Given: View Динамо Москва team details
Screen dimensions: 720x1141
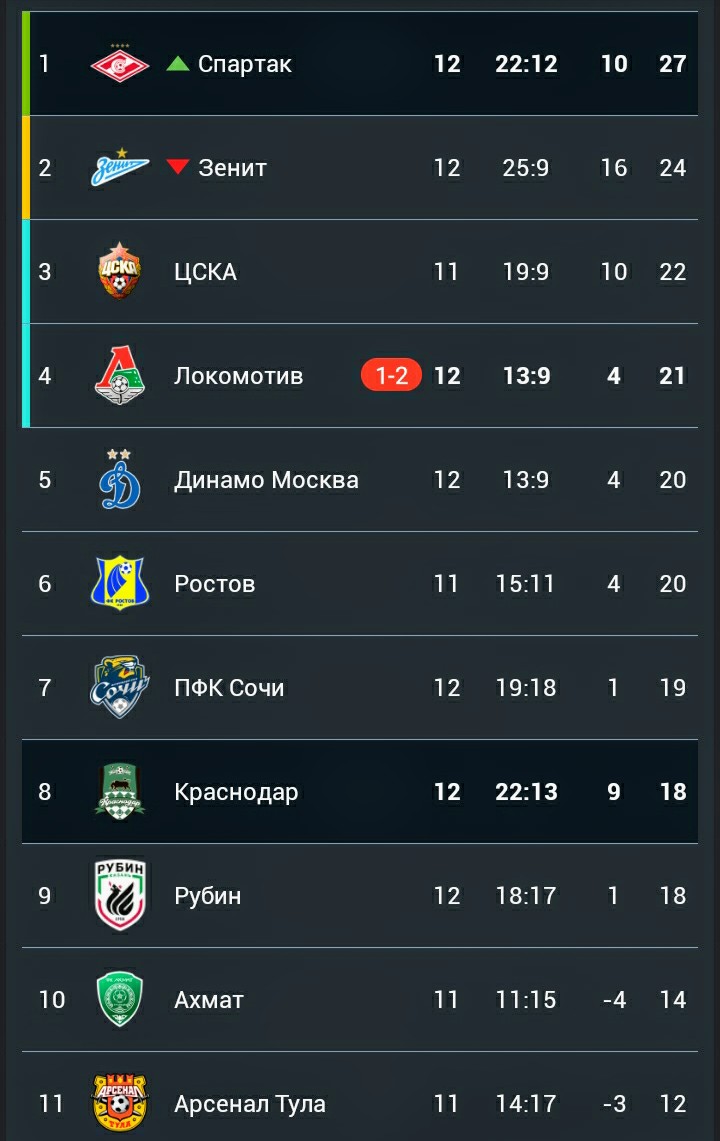Looking at the screenshot, I should [360, 480].
